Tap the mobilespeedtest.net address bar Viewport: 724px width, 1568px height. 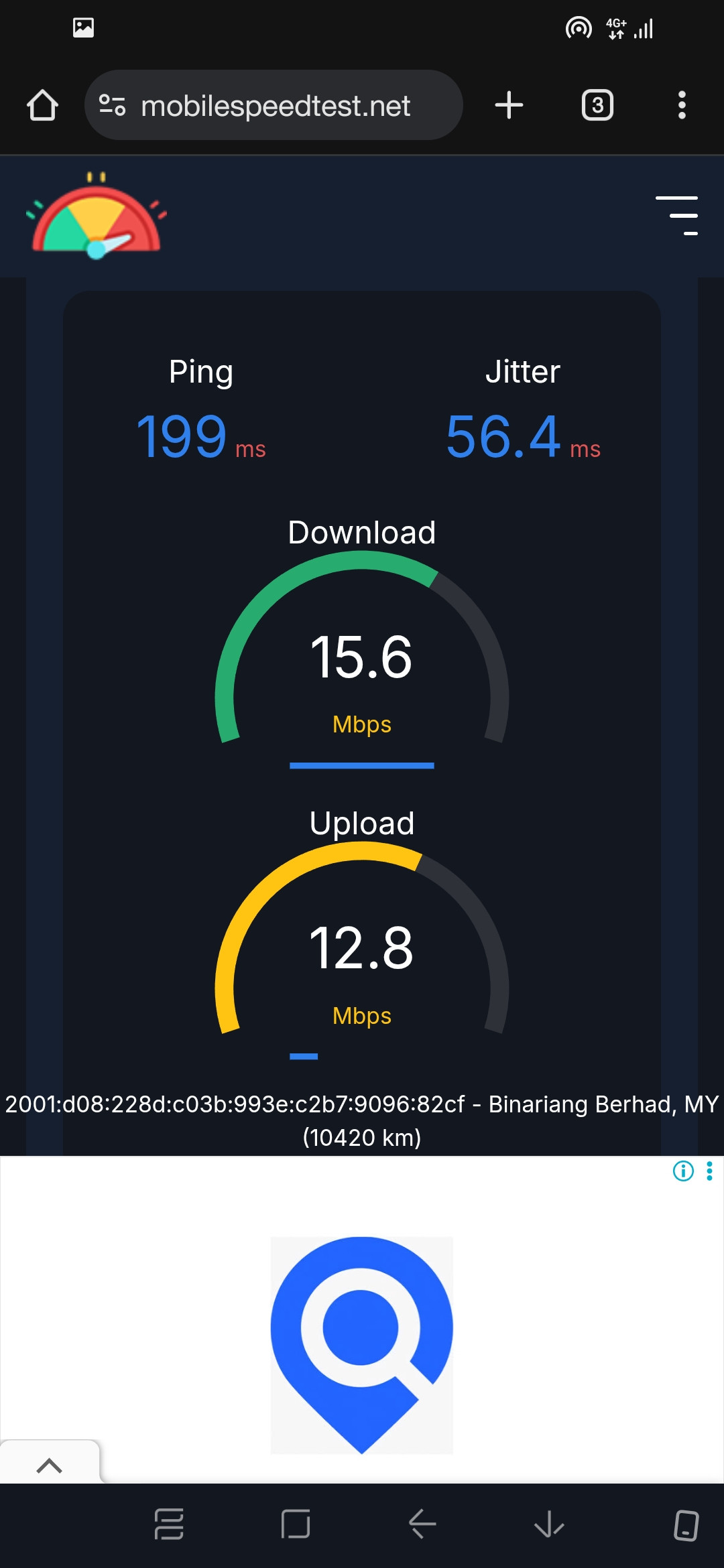click(x=274, y=105)
